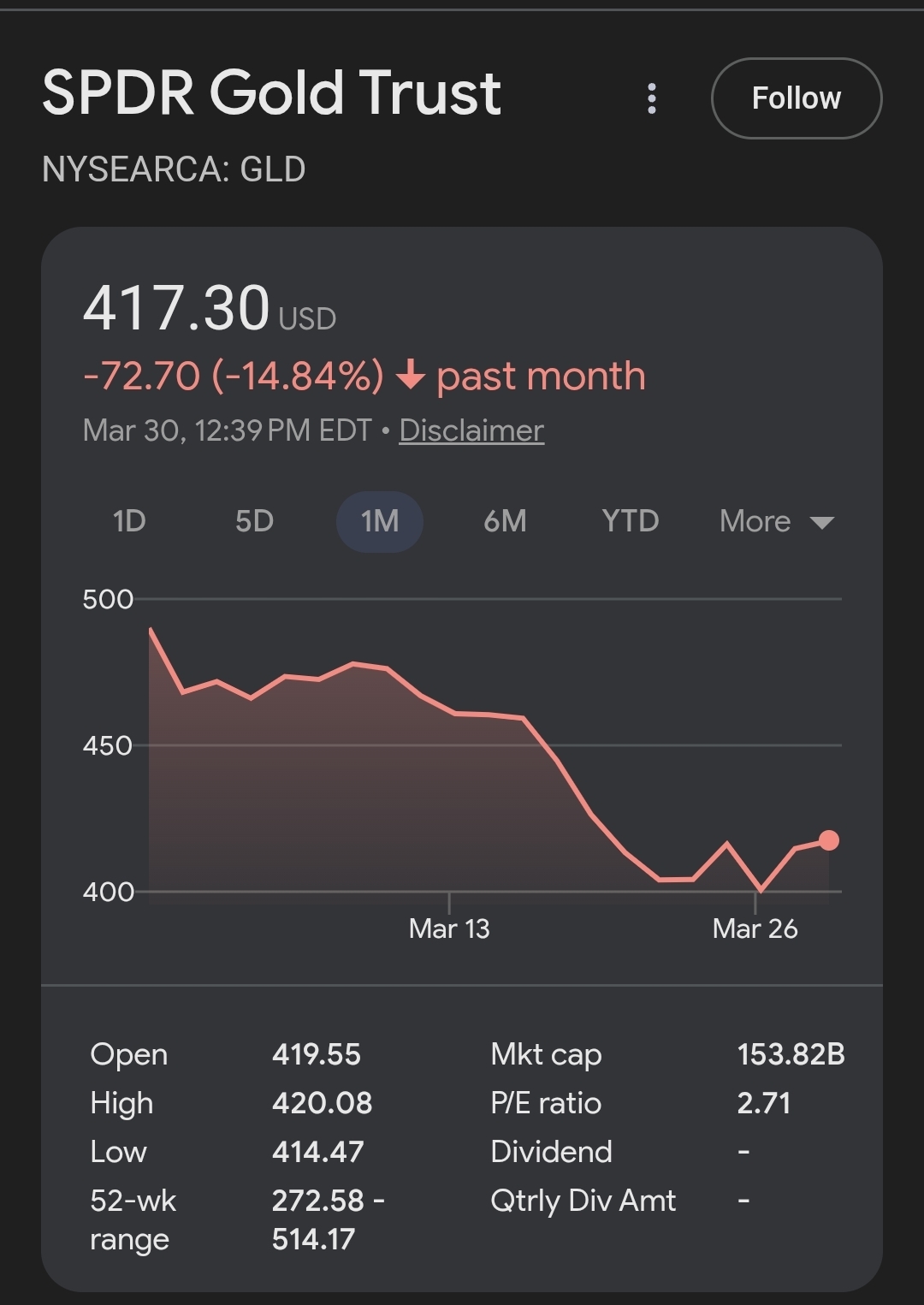Switch to the 1D chart view
Viewport: 924px width, 1305px height.
[x=128, y=521]
